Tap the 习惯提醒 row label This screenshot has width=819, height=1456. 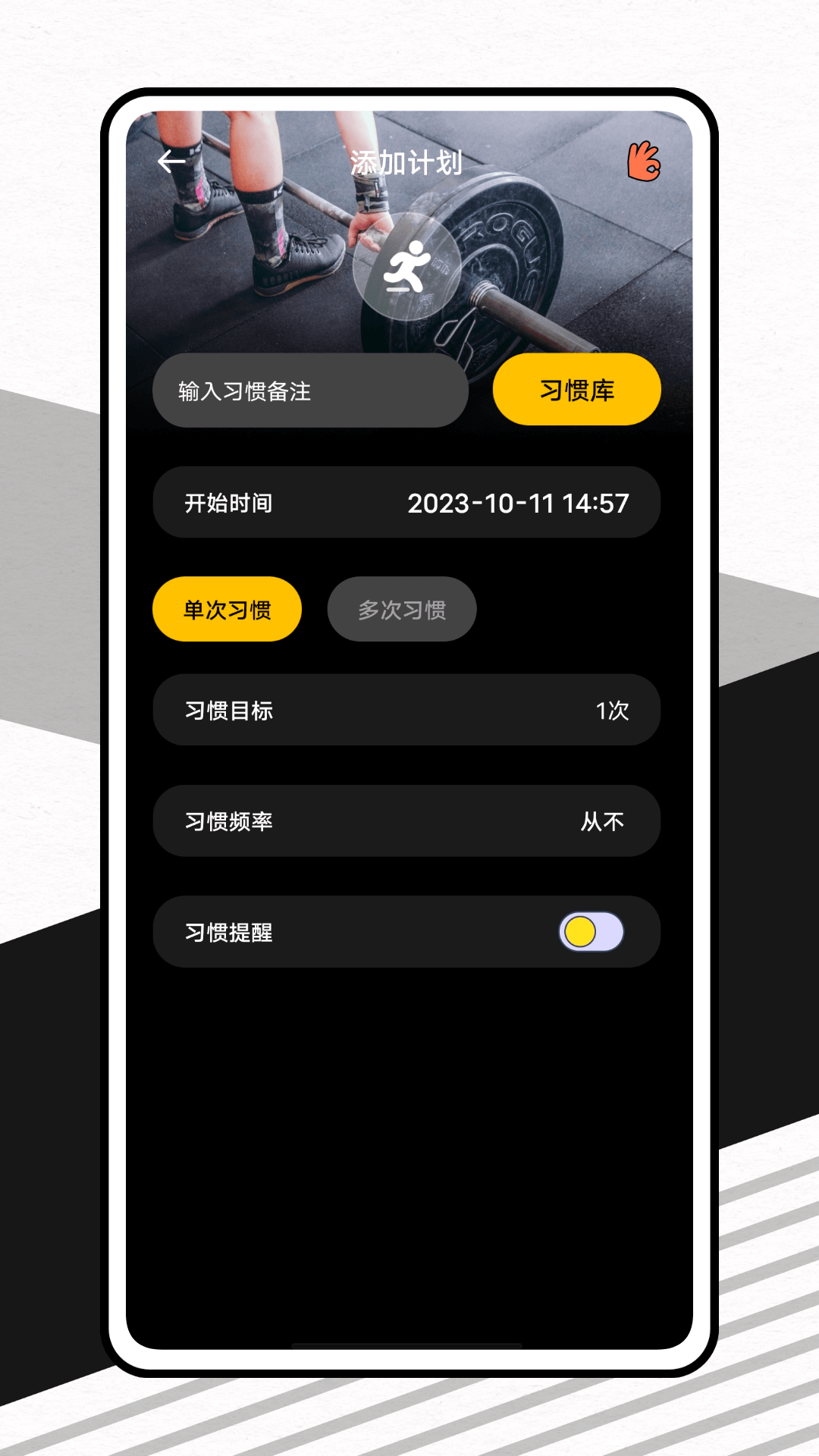(225, 932)
